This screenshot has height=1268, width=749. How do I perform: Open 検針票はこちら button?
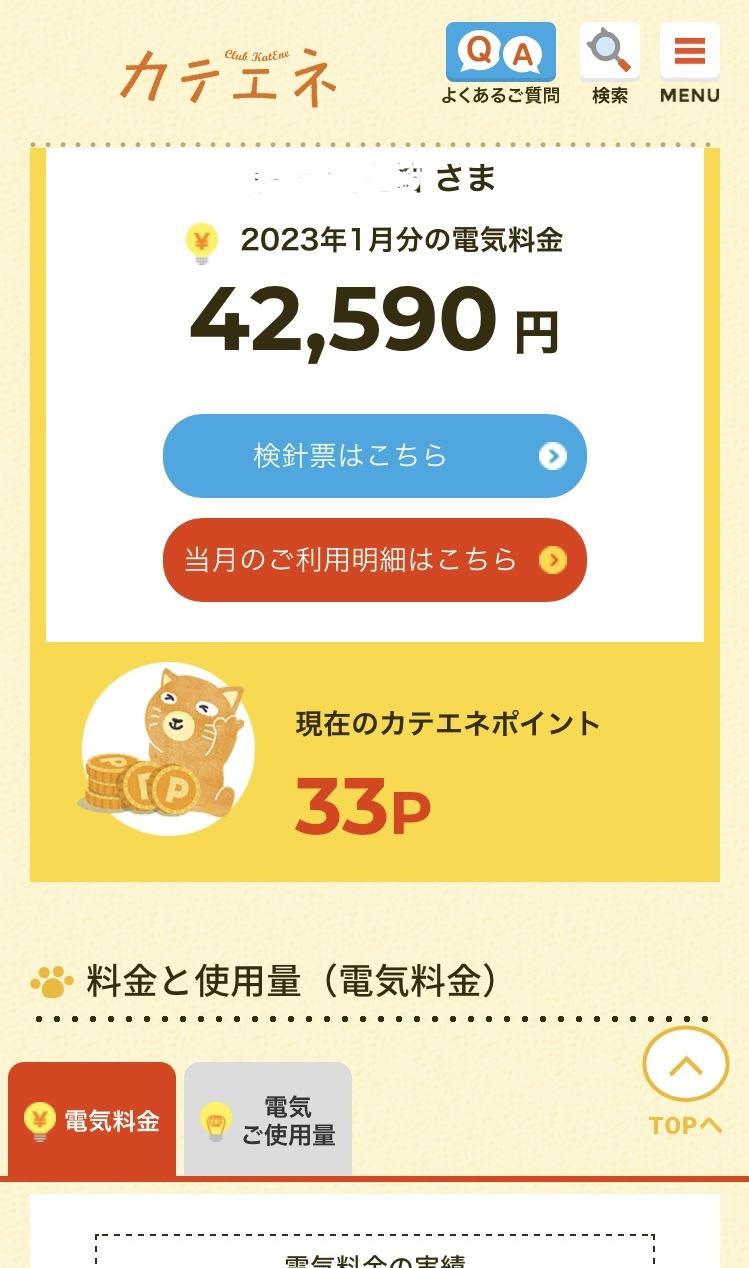375,456
